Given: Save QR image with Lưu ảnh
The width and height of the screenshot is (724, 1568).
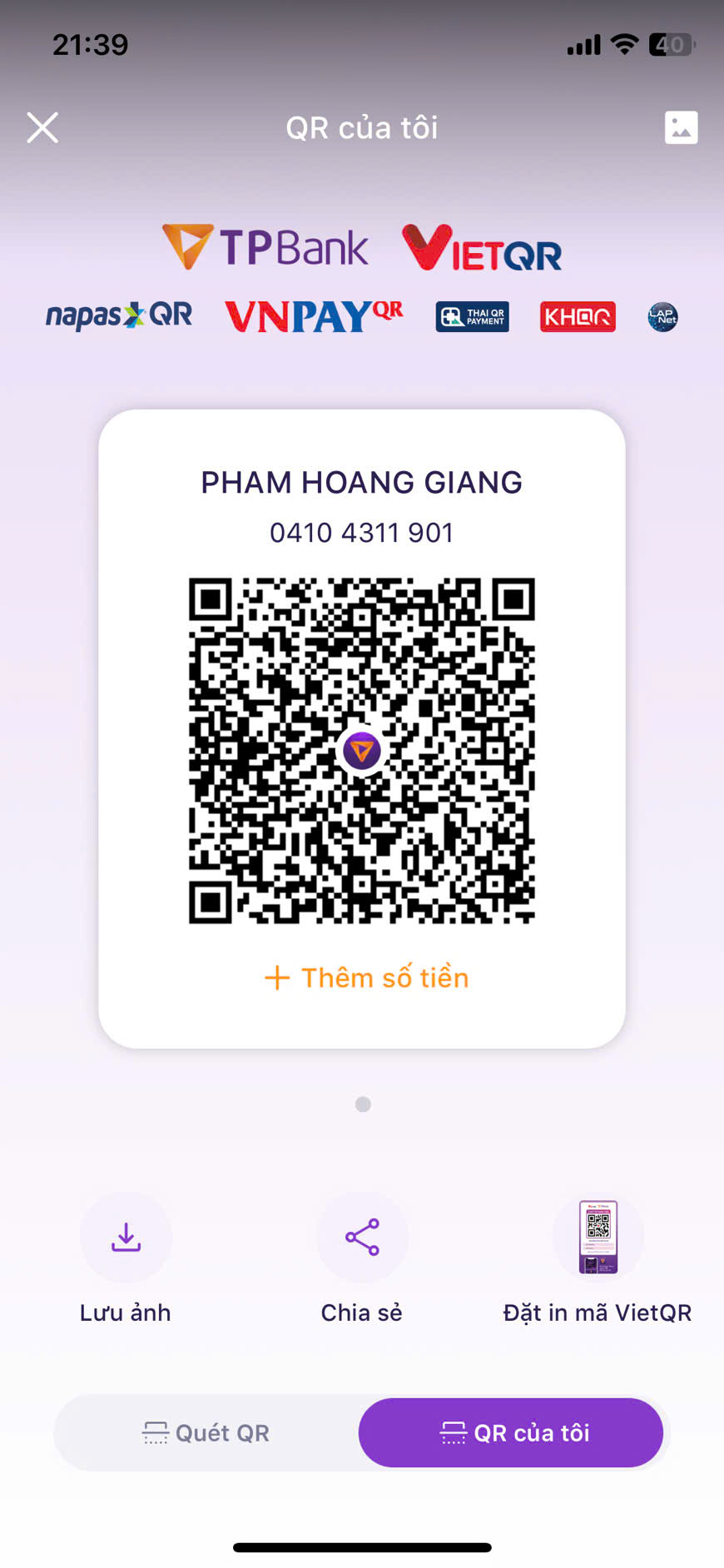Looking at the screenshot, I should [126, 1238].
